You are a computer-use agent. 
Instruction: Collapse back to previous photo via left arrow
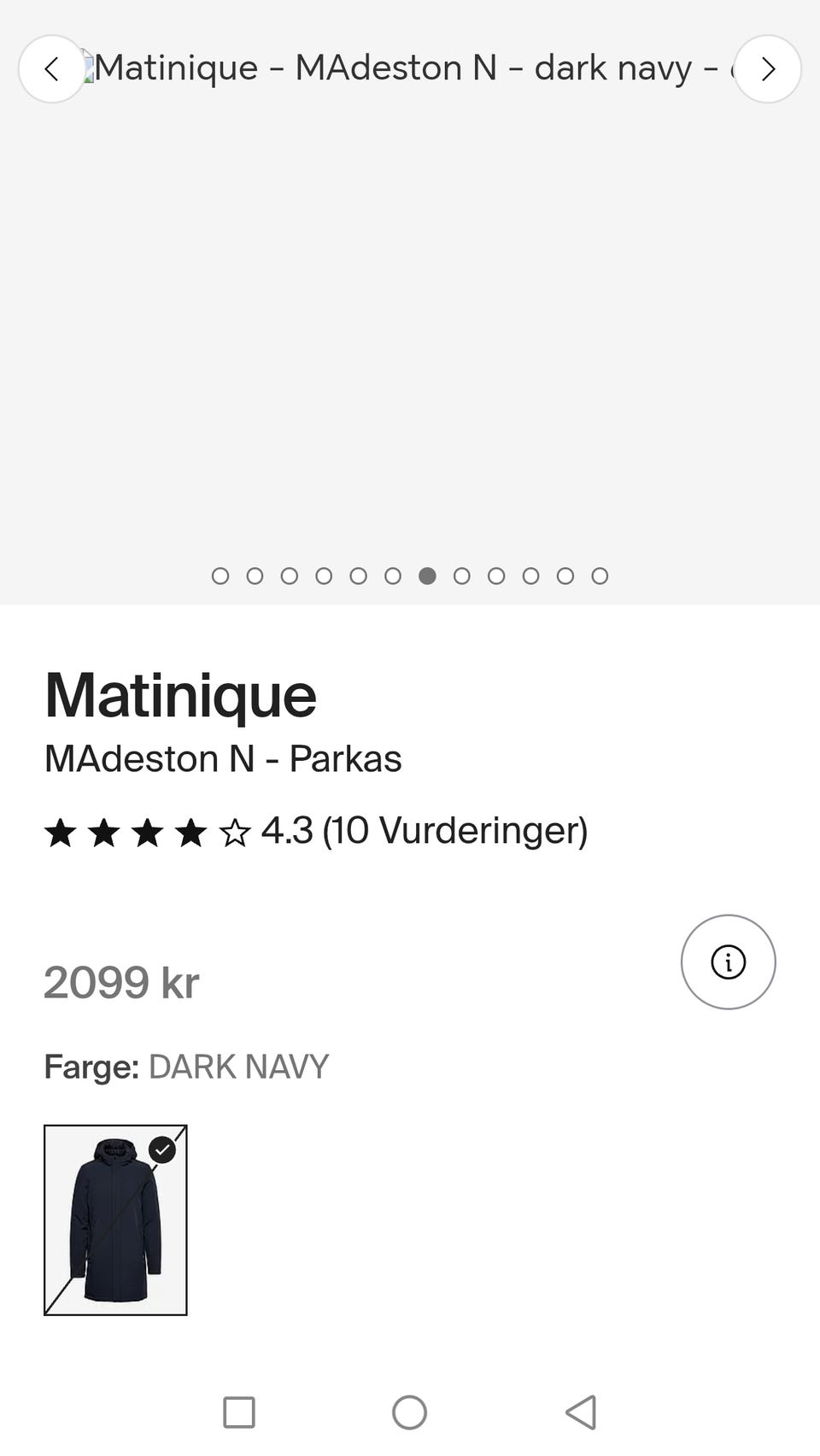(51, 68)
